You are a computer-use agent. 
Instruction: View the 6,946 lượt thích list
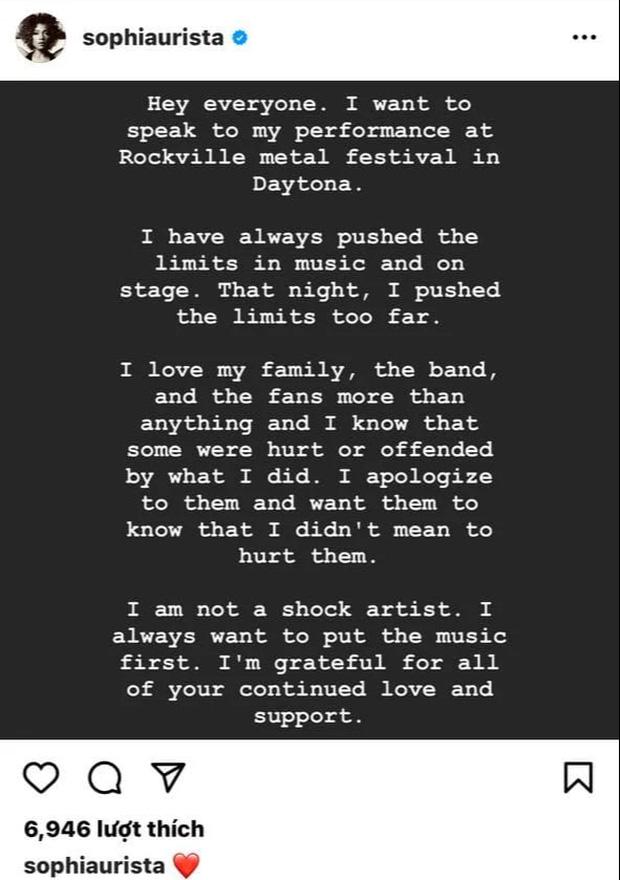pyautogui.click(x=112, y=829)
